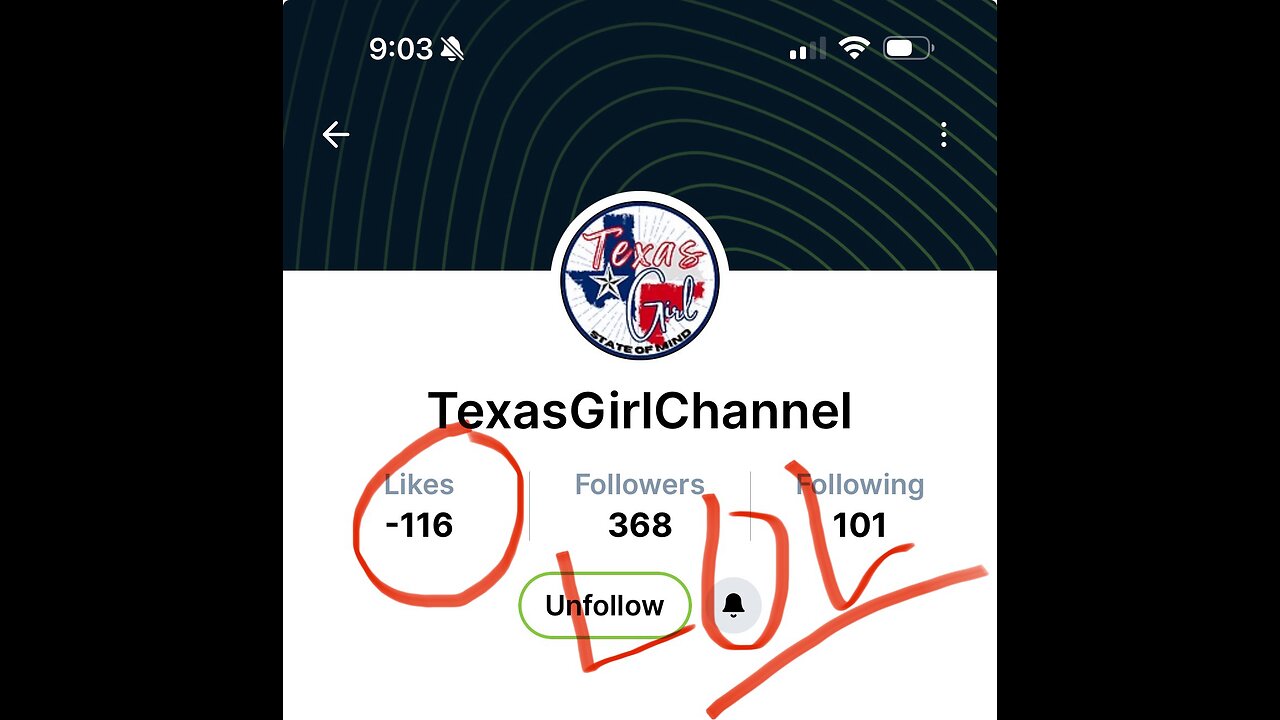Tap the notification bell beside Unfollow
This screenshot has height=720, width=1280.
click(734, 605)
